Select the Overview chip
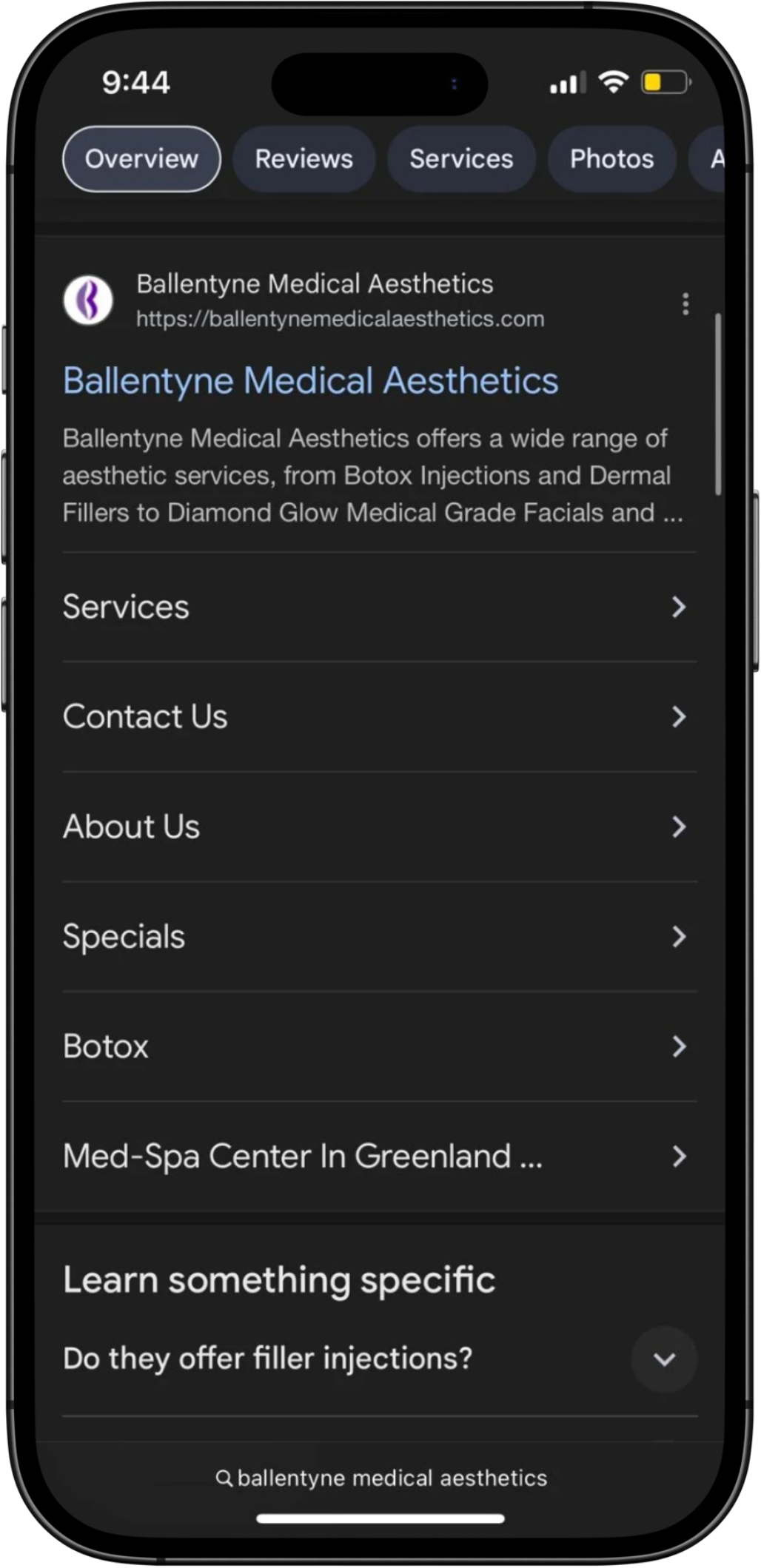This screenshot has height=1568, width=761. pyautogui.click(x=141, y=158)
